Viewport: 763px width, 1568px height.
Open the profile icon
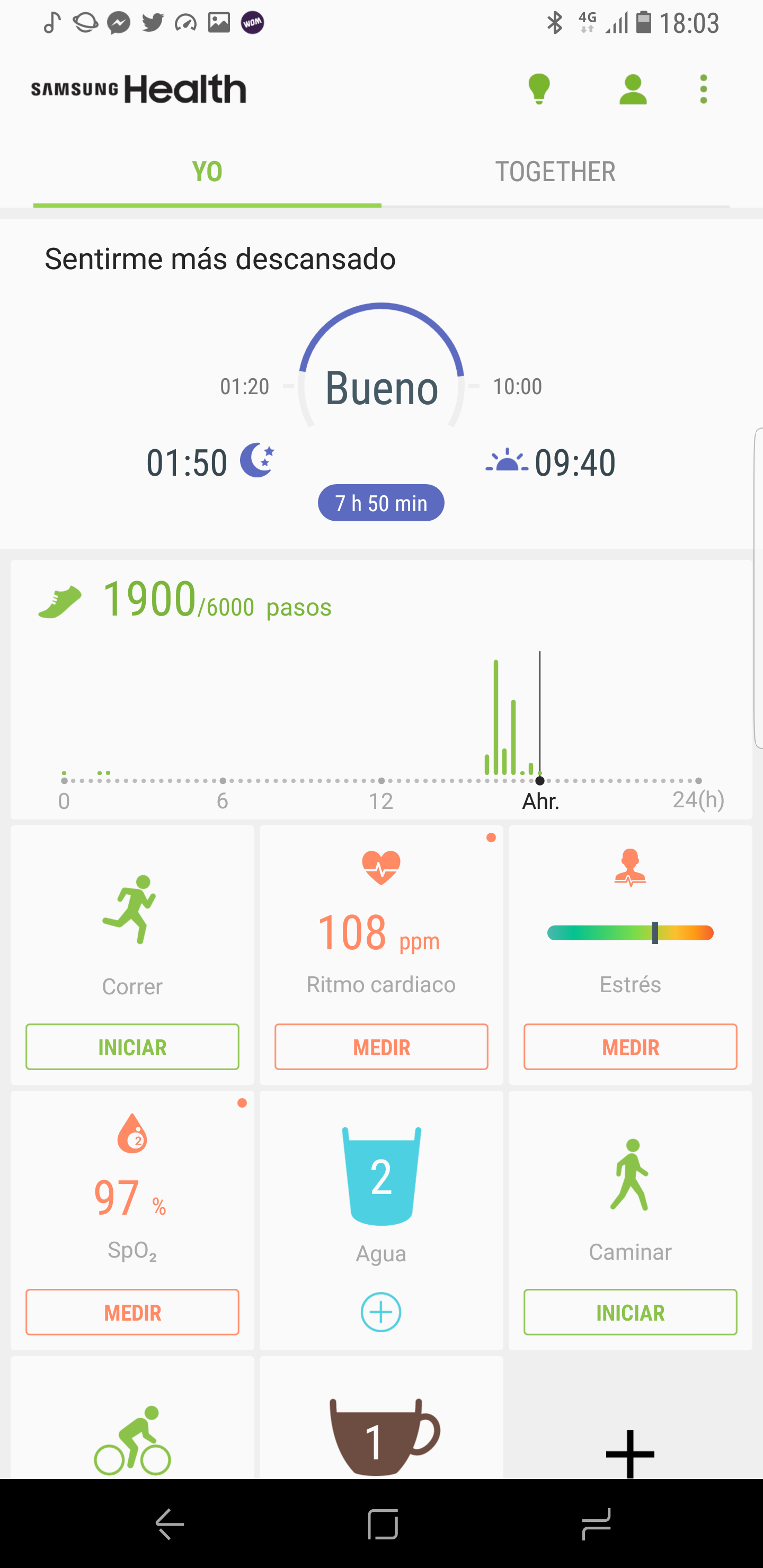[633, 90]
